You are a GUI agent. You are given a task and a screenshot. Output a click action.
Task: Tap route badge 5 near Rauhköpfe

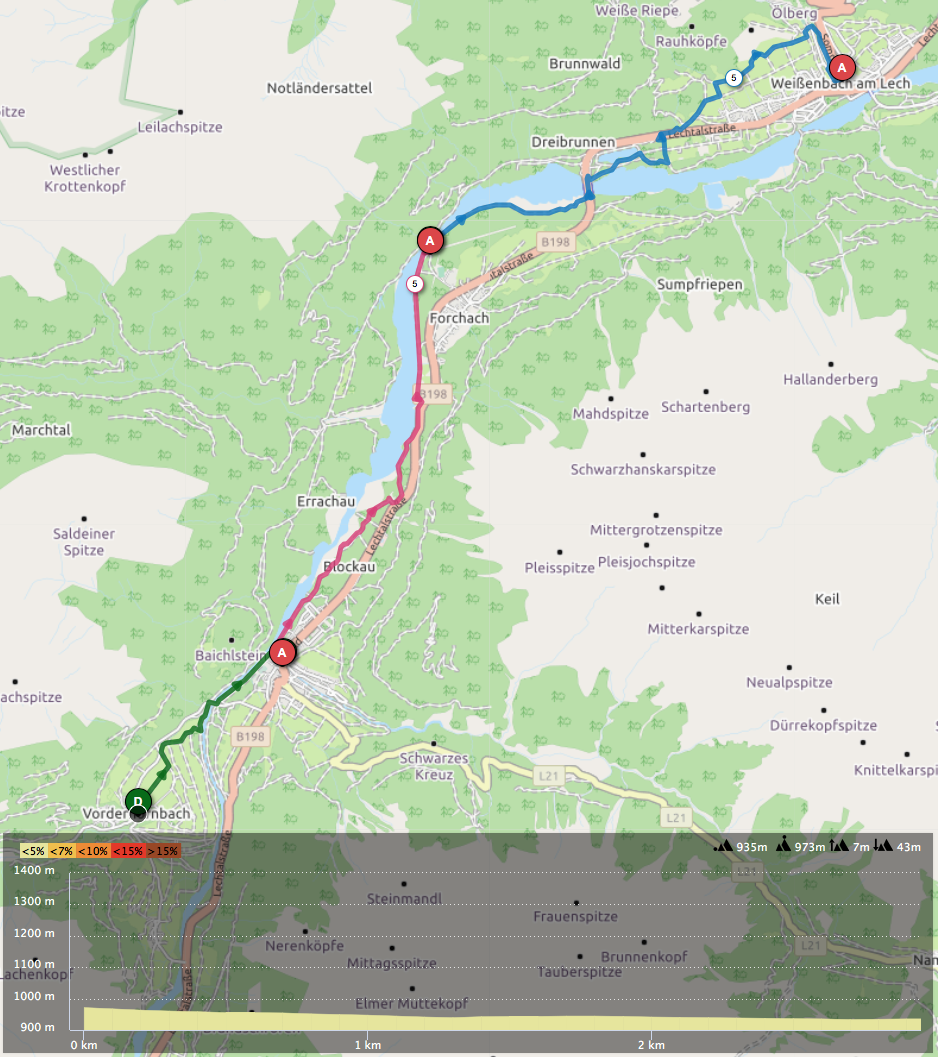point(734,78)
